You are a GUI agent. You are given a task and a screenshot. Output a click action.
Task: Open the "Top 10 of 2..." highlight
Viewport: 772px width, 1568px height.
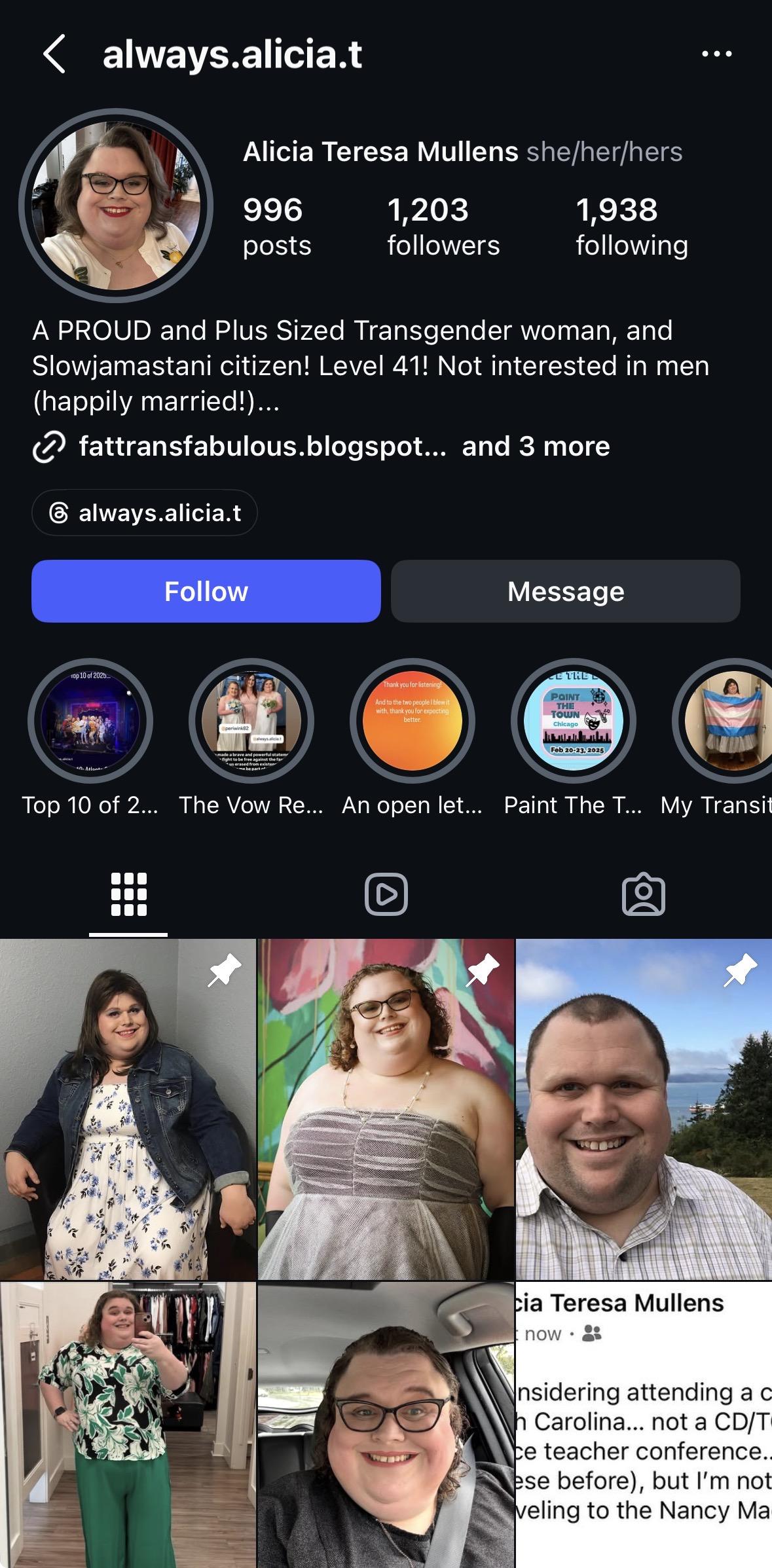90,721
